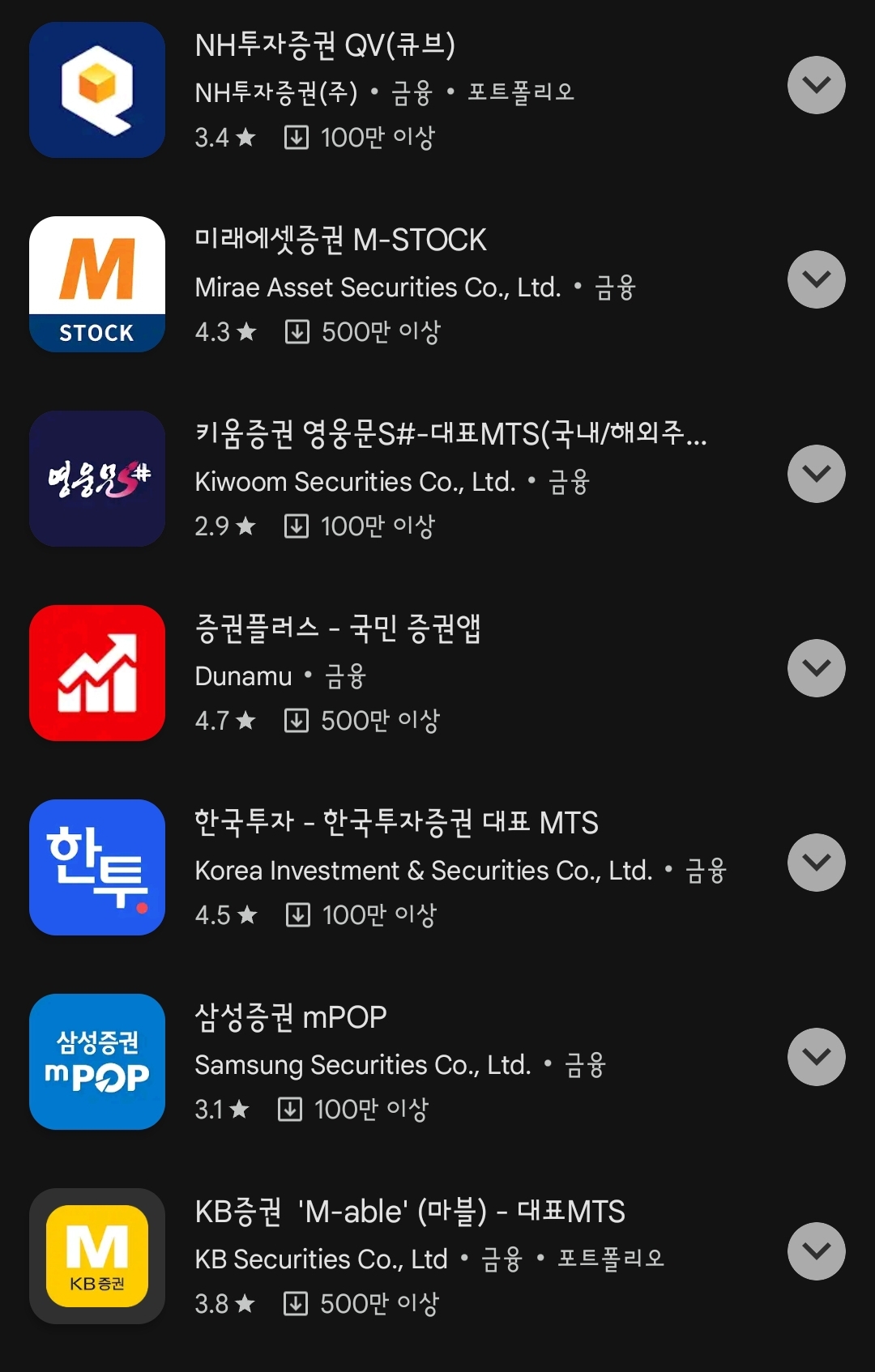The height and width of the screenshot is (1372, 875).
Task: Open the 한국투자 - 한국투자증권 대표 MTS title
Action: pos(397,823)
